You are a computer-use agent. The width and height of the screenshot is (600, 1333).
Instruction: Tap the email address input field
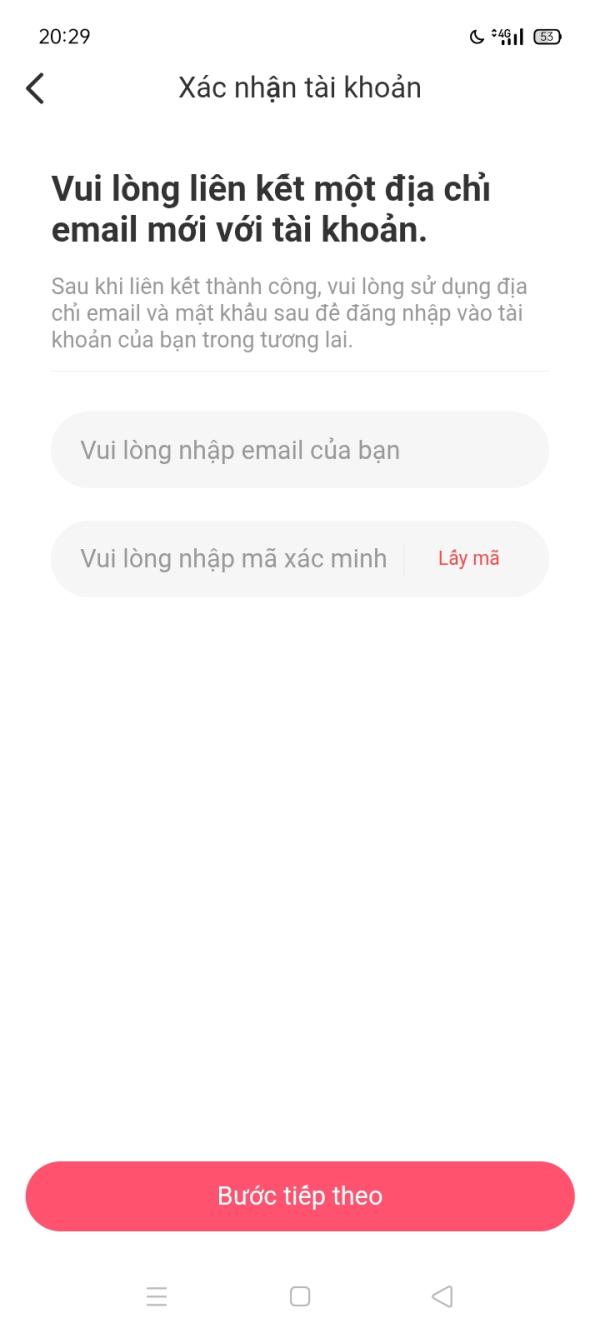(x=300, y=450)
